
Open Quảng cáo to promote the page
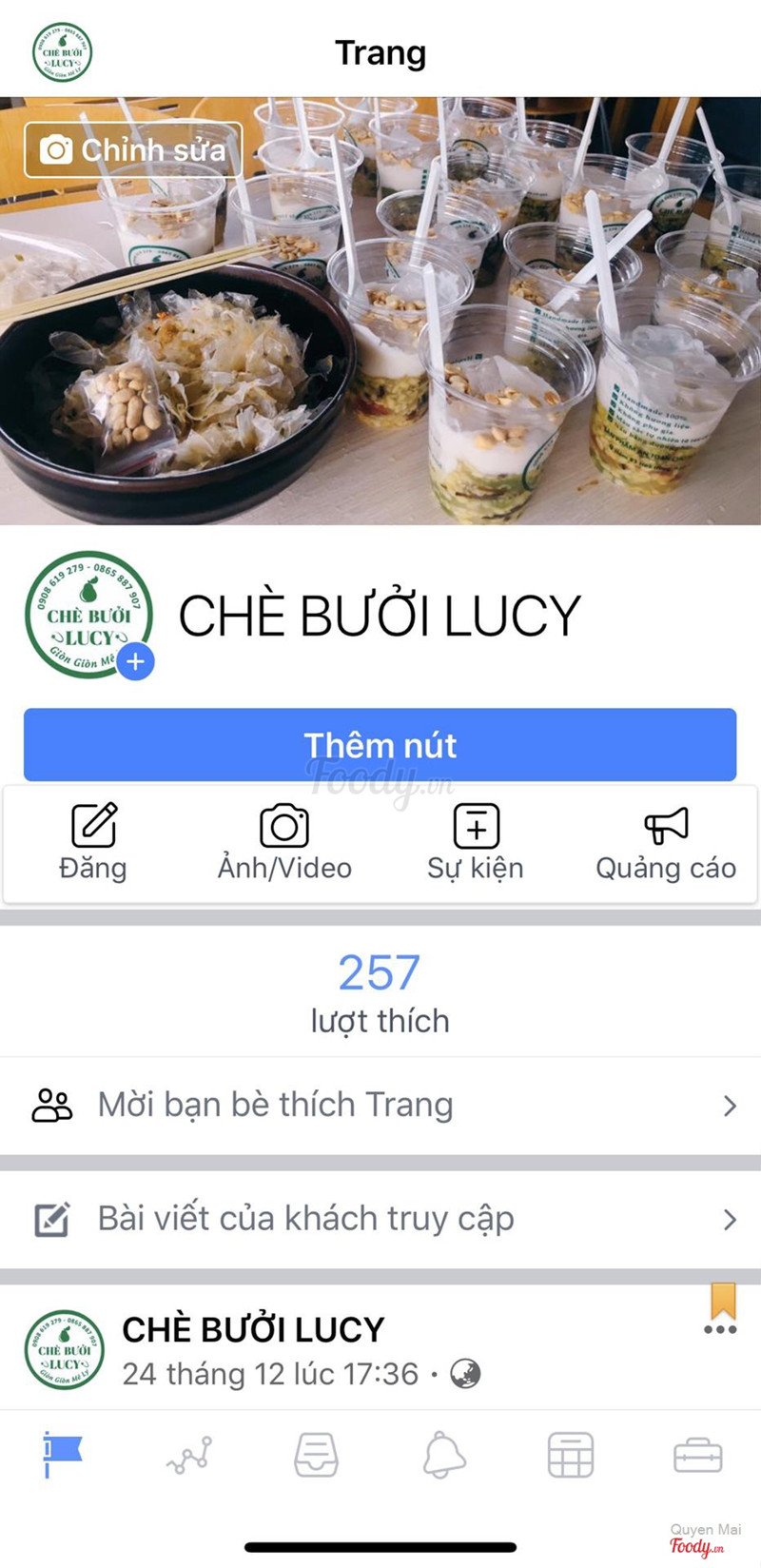click(x=666, y=842)
